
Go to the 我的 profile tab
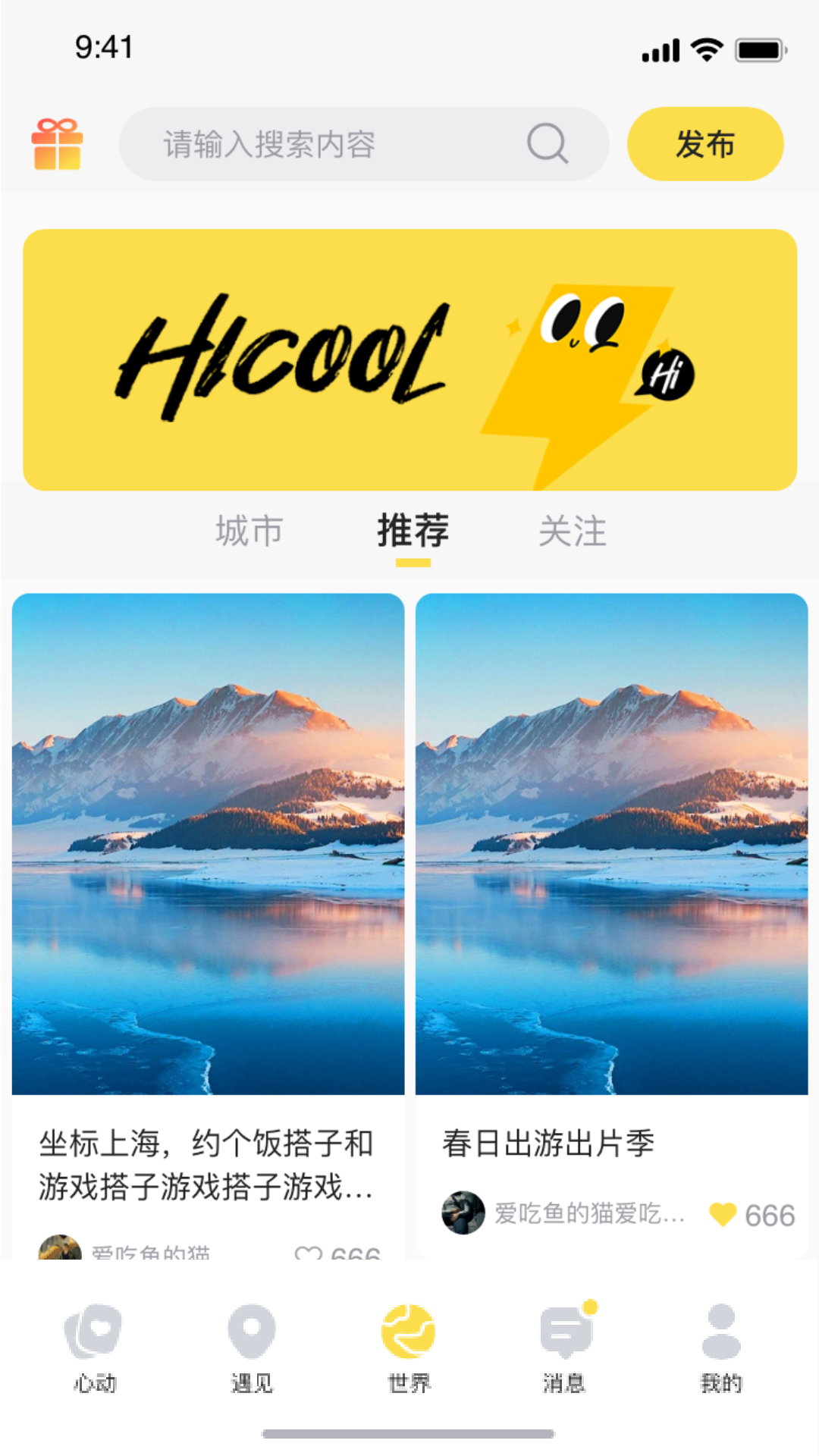pos(721,1346)
